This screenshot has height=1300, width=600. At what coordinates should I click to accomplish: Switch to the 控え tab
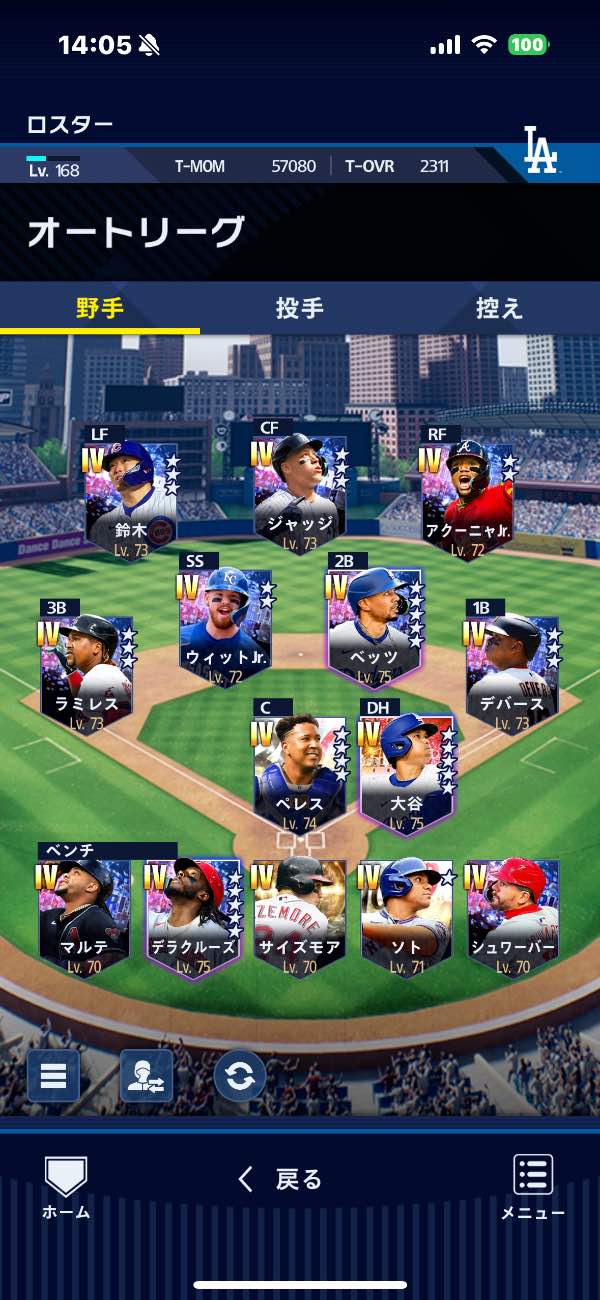500,308
